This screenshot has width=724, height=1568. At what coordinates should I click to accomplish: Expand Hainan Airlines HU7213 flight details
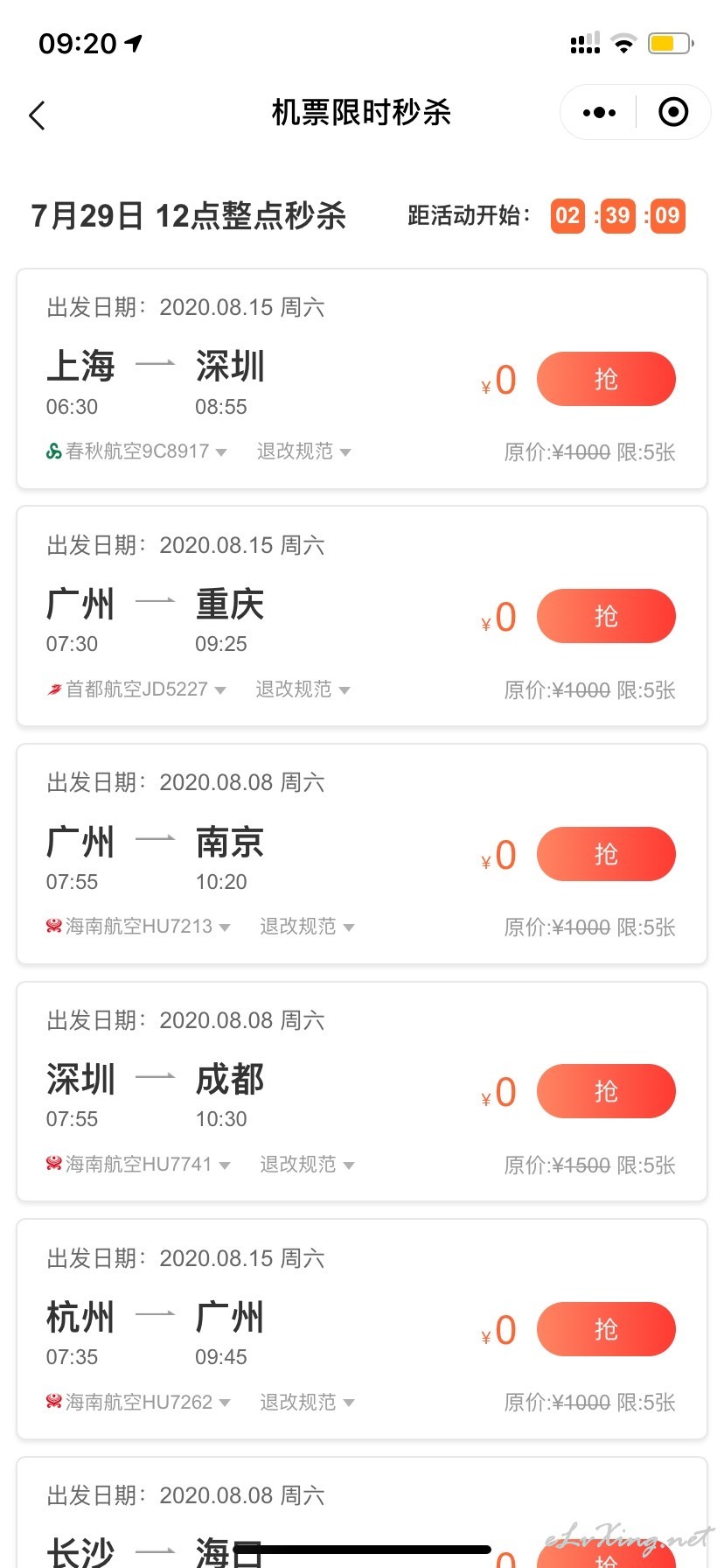click(x=138, y=927)
